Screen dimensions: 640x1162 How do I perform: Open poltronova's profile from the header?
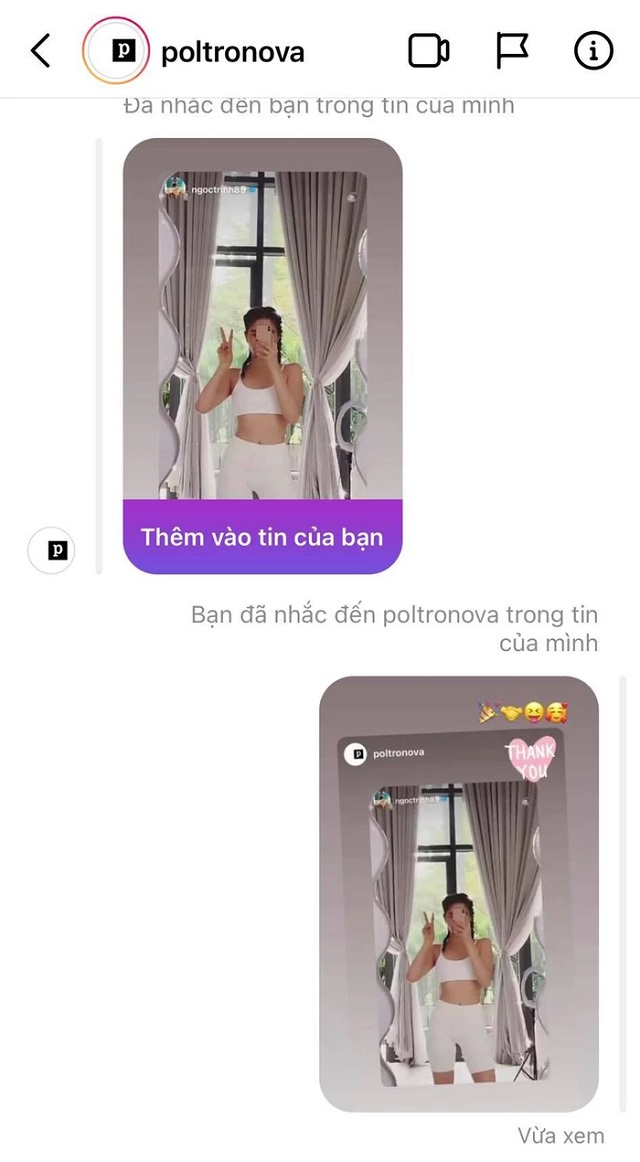click(232, 52)
